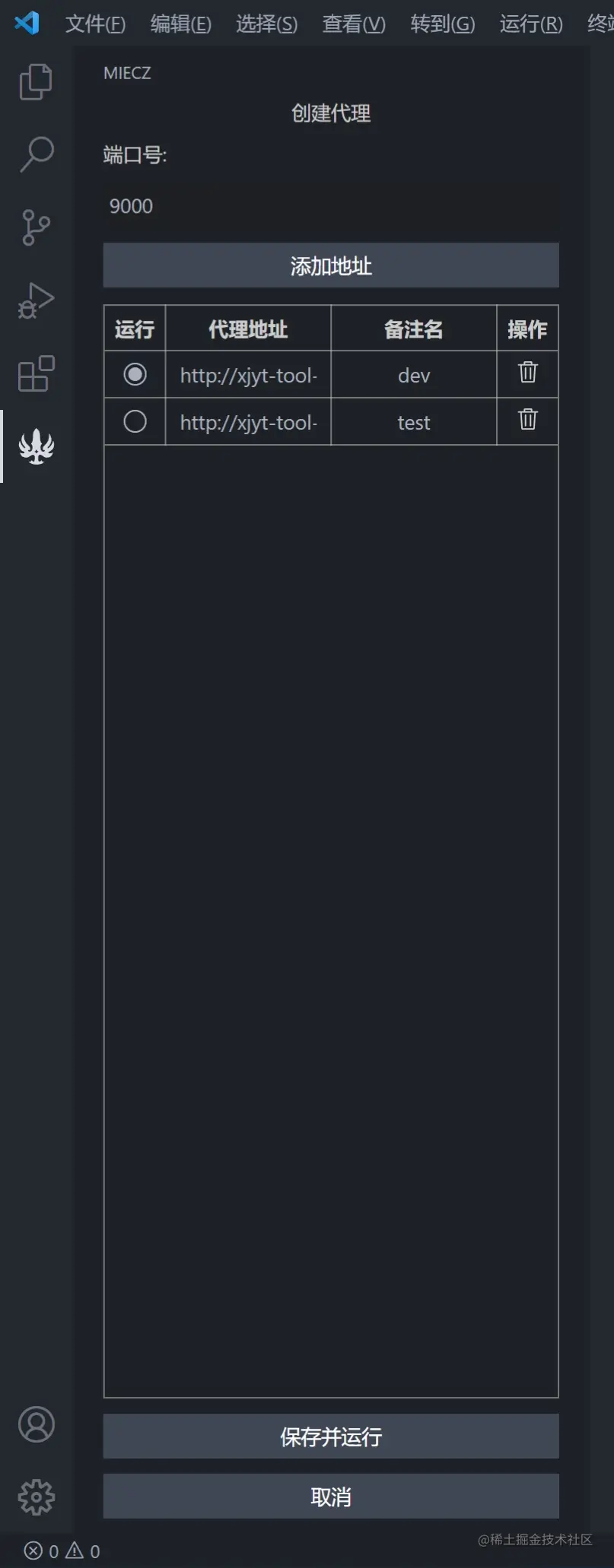Cancel with the 取消 button
Screen dimensions: 614x1568
coord(331,1497)
